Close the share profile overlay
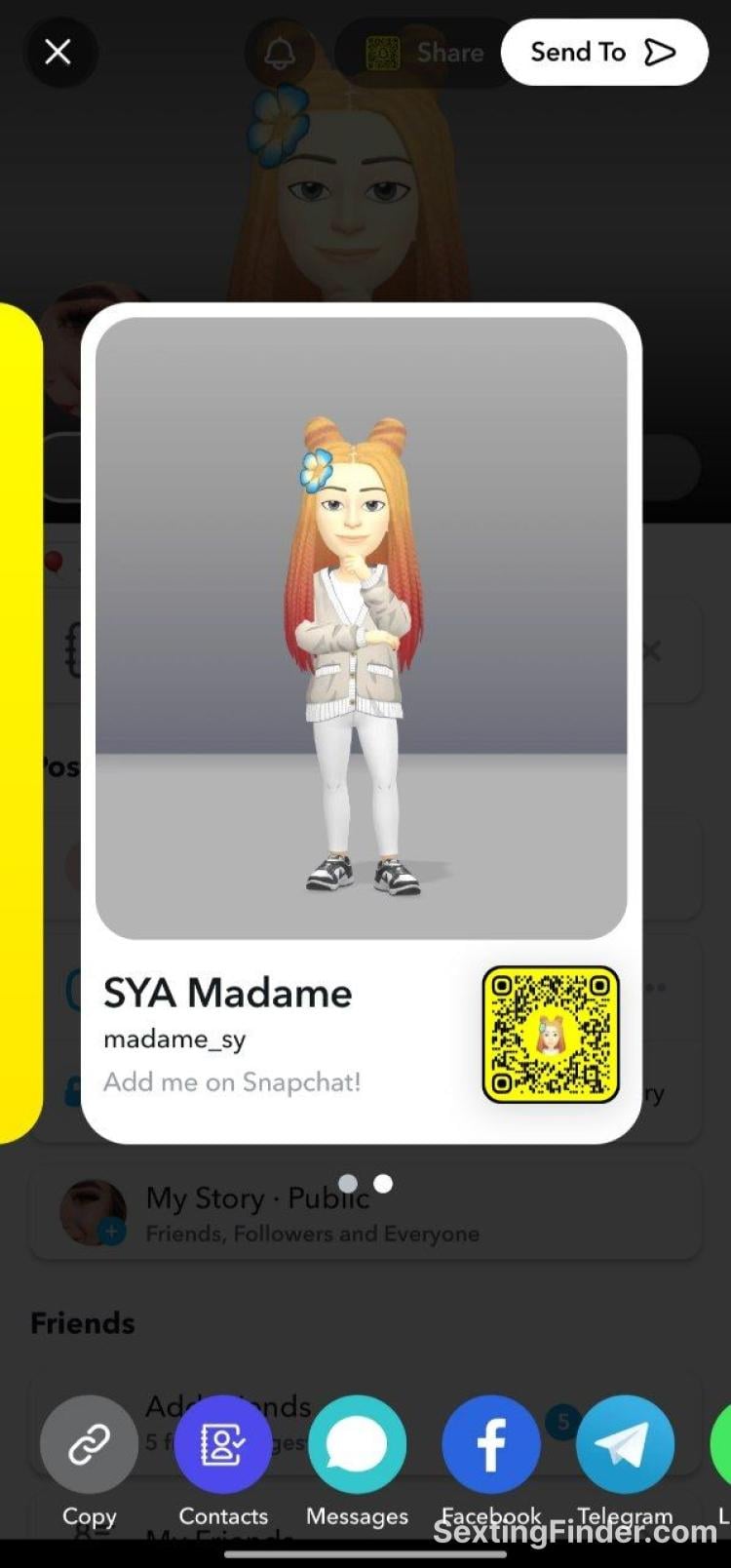The width and height of the screenshot is (731, 1568). pyautogui.click(x=58, y=52)
